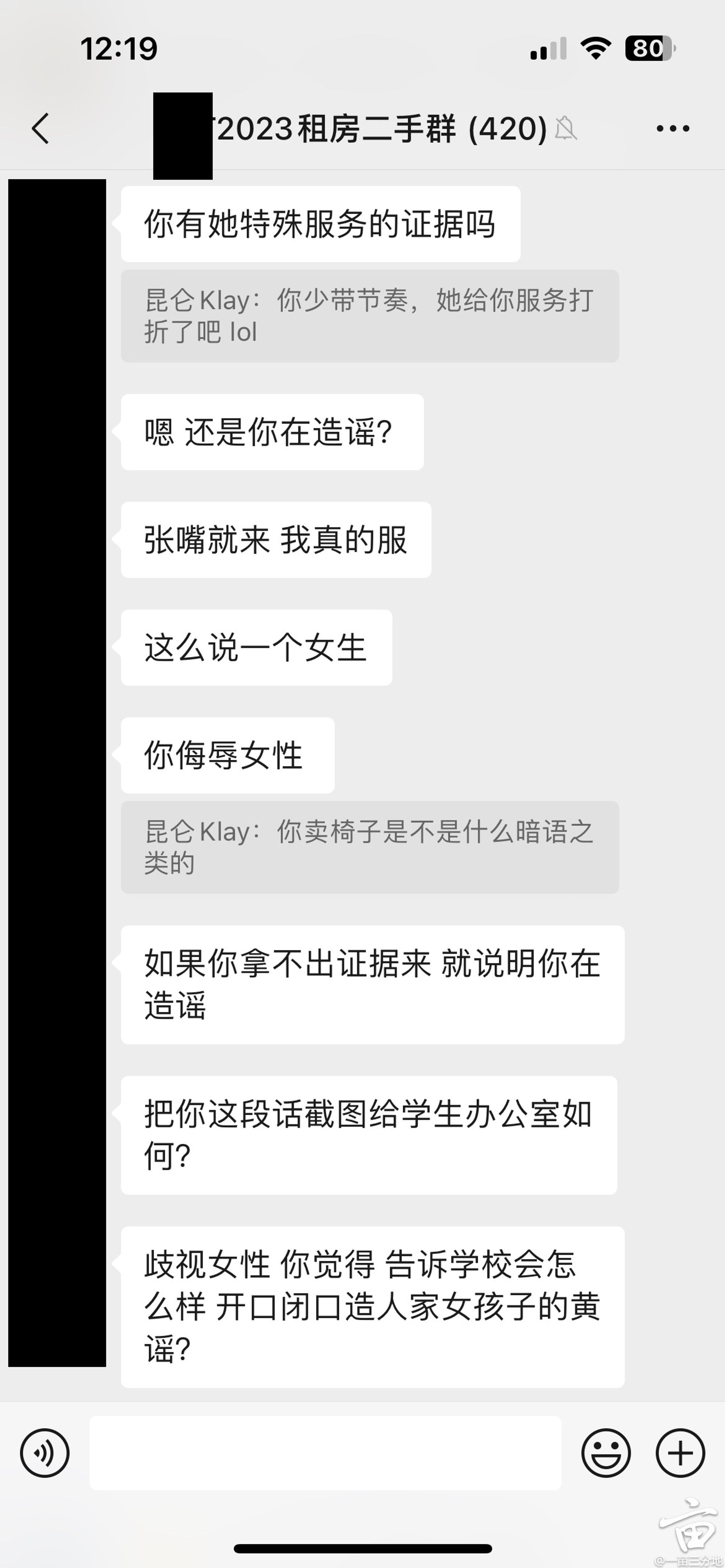Open the emoji picker
The height and width of the screenshot is (1568, 725).
coord(606,1453)
